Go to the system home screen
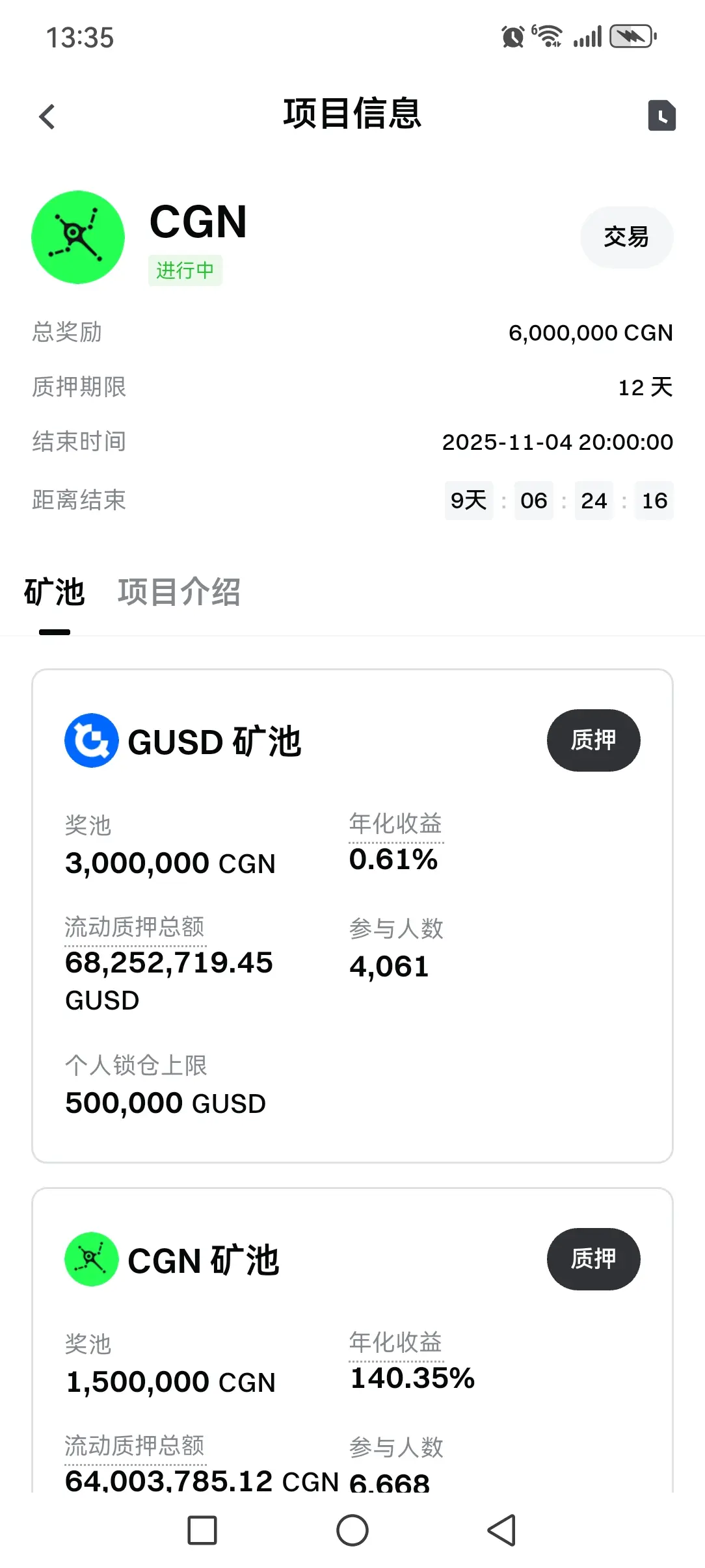Image resolution: width=705 pixels, height=1568 pixels. (352, 1530)
